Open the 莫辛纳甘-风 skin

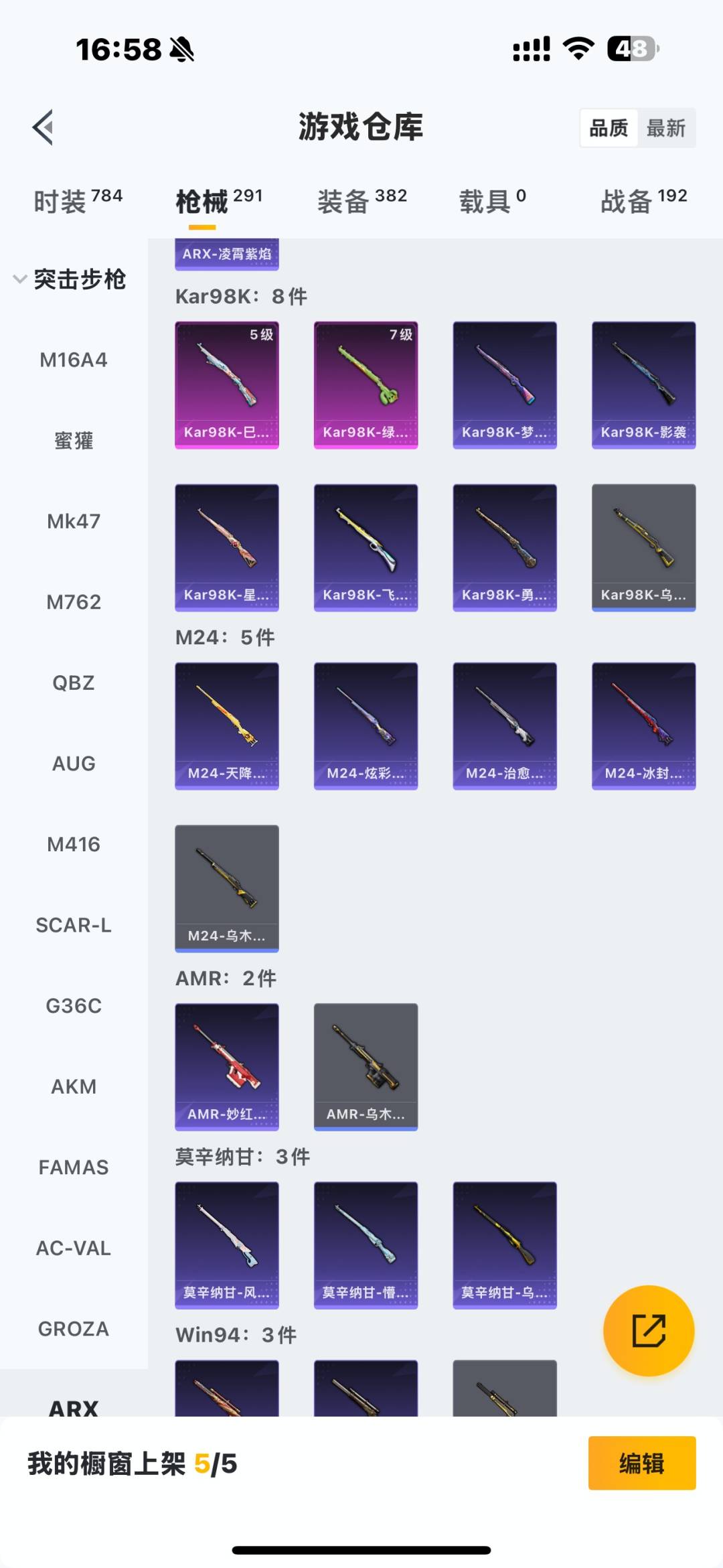pyautogui.click(x=227, y=1245)
